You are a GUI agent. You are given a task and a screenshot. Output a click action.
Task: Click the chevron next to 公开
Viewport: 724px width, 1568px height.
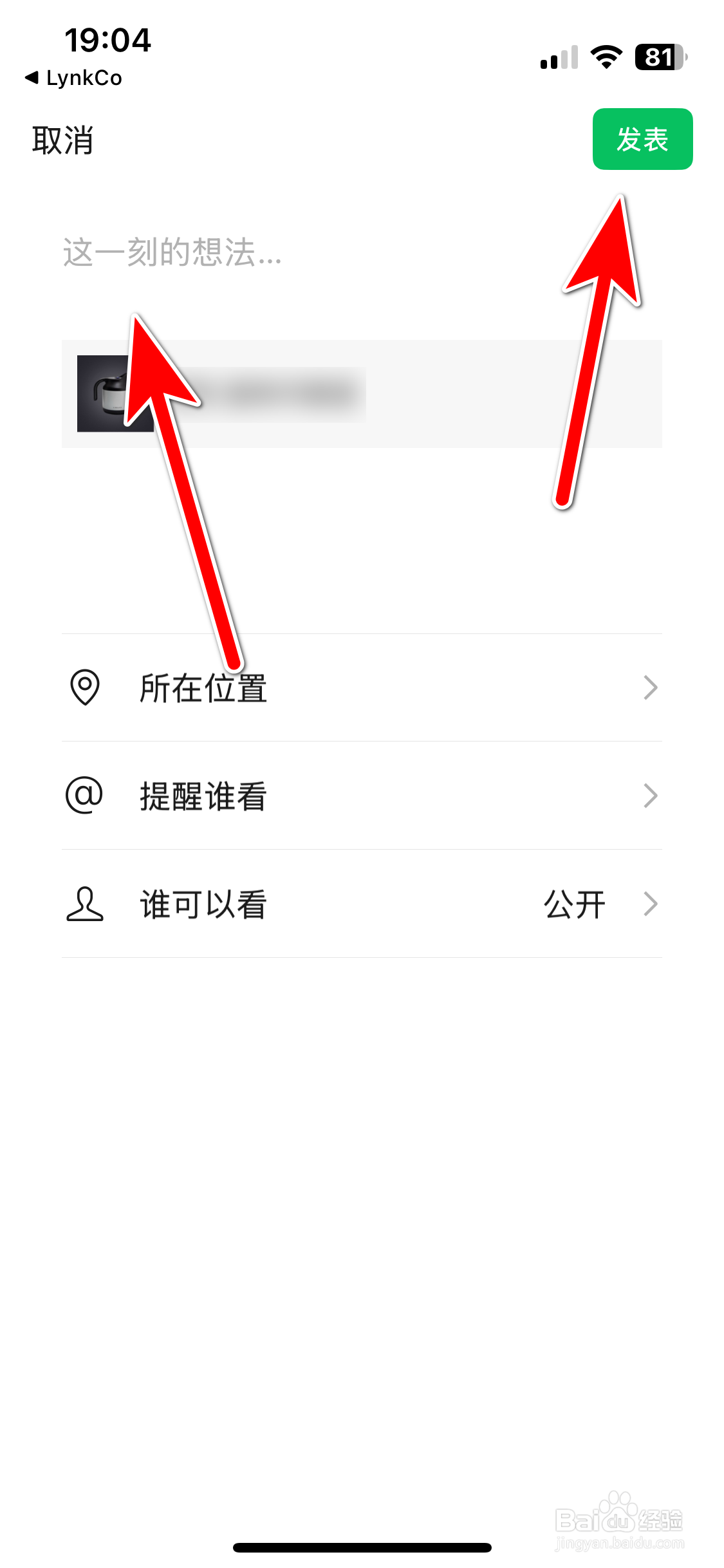click(651, 904)
